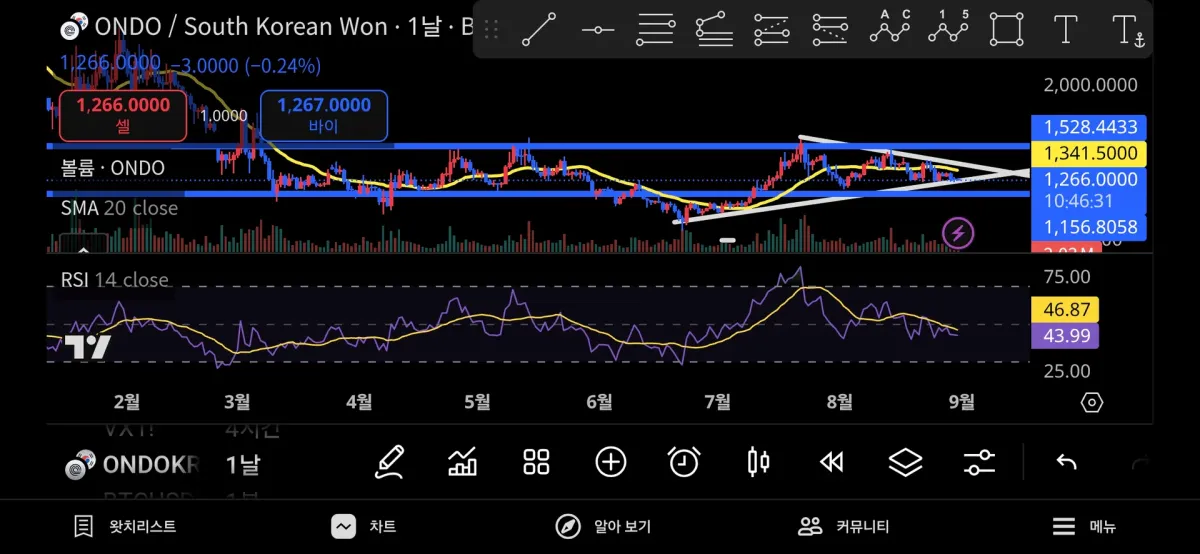This screenshot has width=1200, height=554.
Task: Open the pencil drawing tools
Action: pyautogui.click(x=389, y=462)
